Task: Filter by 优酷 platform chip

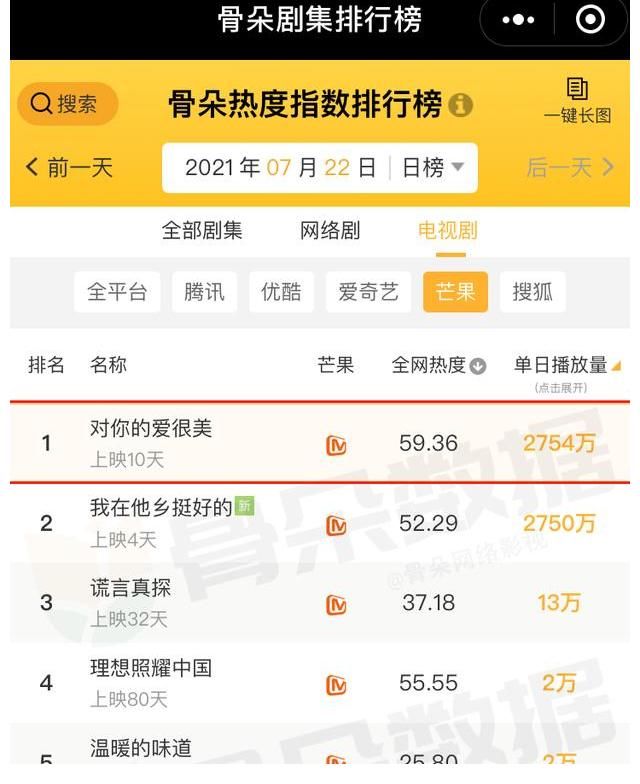Action: [281, 292]
